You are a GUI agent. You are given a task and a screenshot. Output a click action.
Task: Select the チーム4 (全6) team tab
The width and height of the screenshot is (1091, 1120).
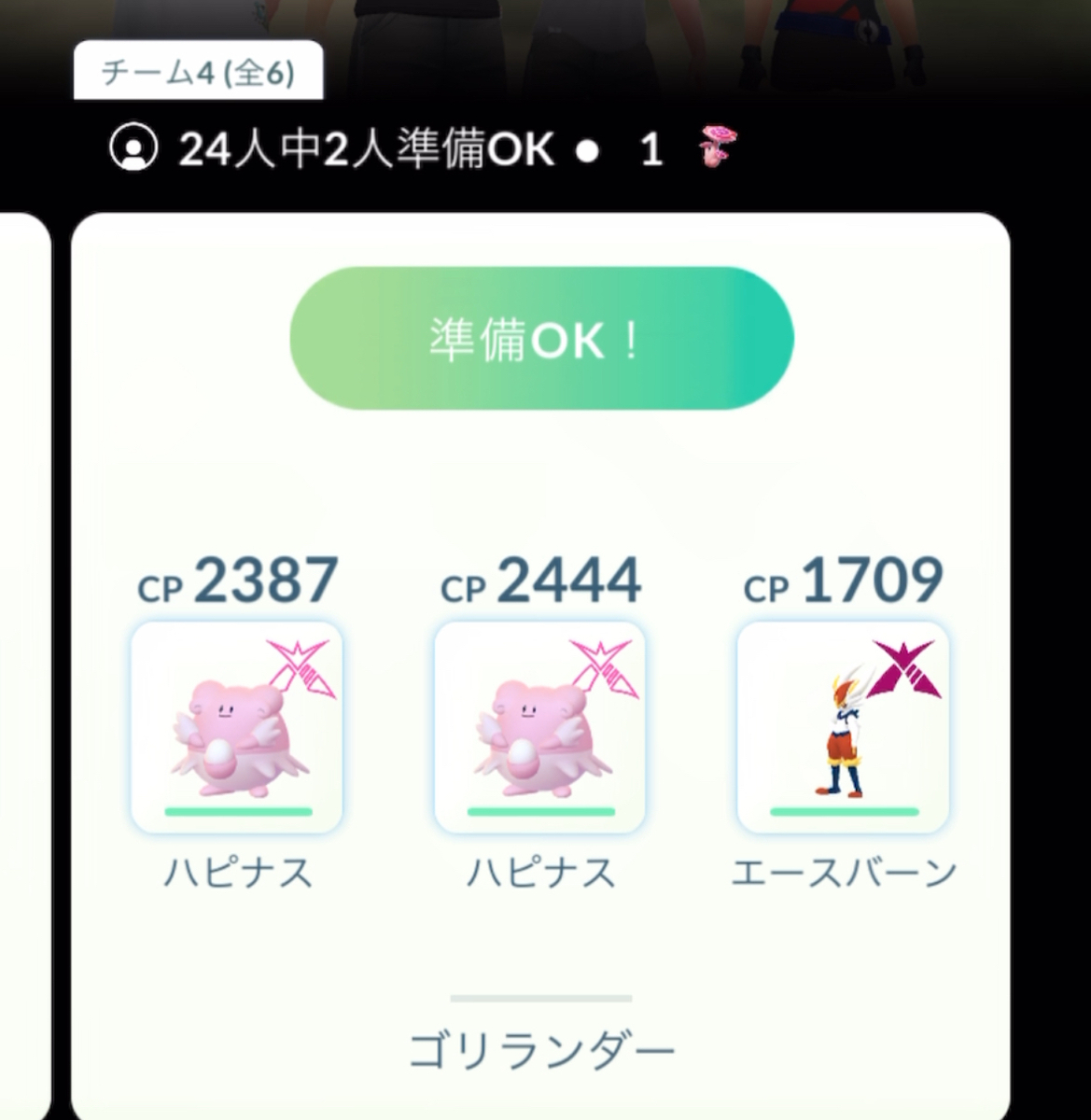pos(198,68)
